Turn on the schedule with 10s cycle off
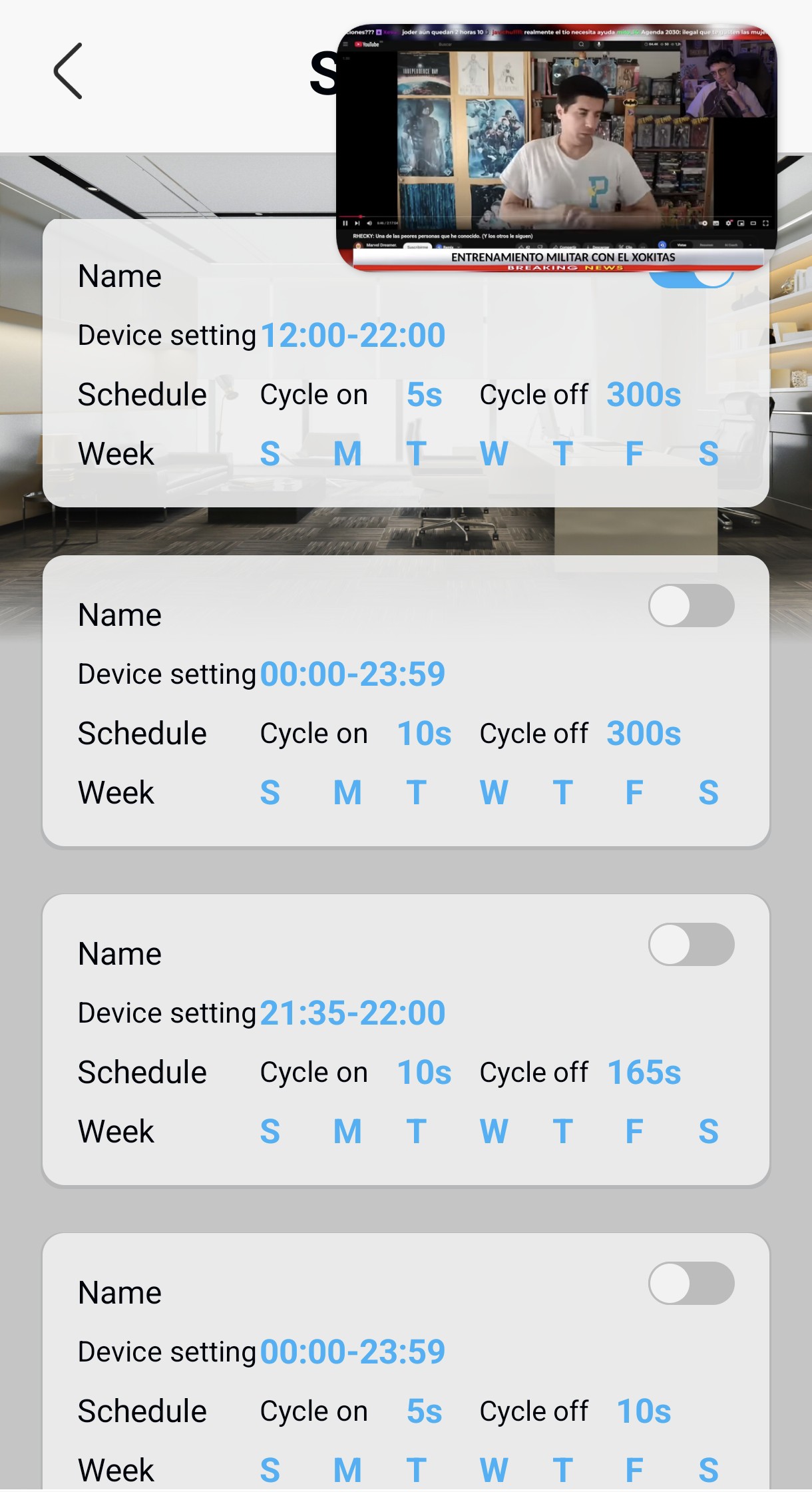812x1492 pixels. pyautogui.click(x=691, y=1284)
